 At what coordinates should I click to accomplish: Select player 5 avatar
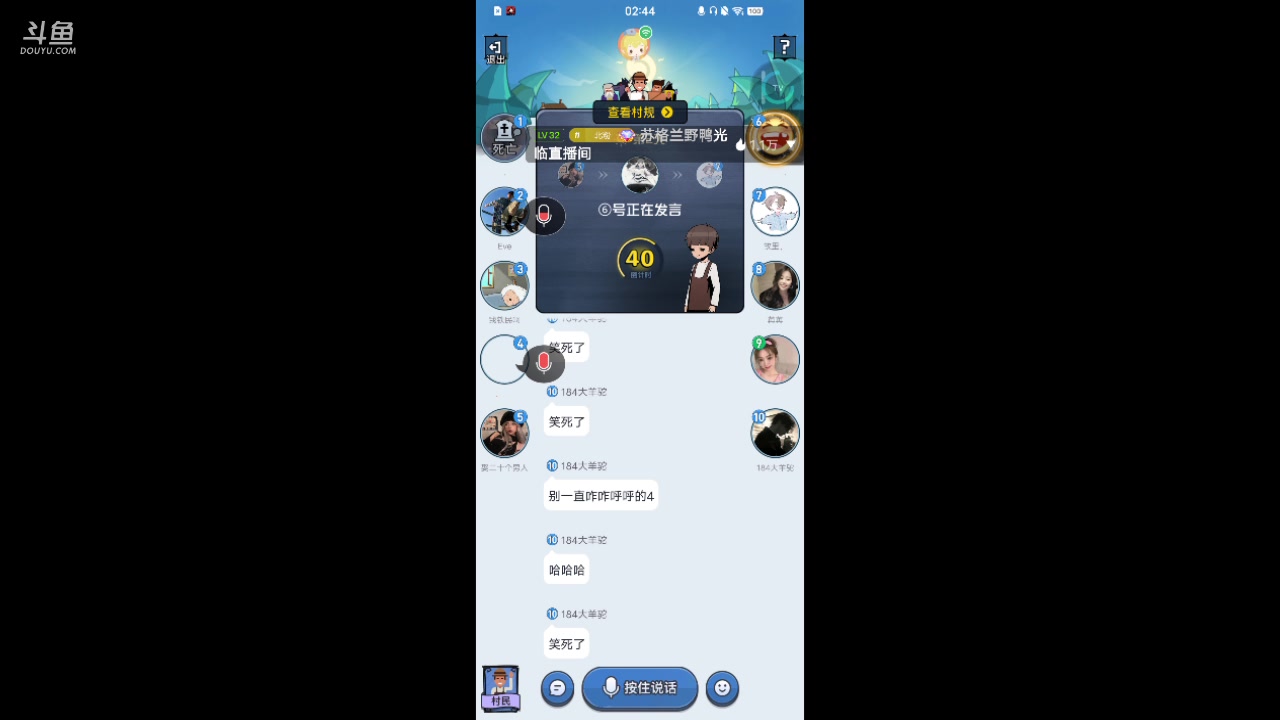504,433
